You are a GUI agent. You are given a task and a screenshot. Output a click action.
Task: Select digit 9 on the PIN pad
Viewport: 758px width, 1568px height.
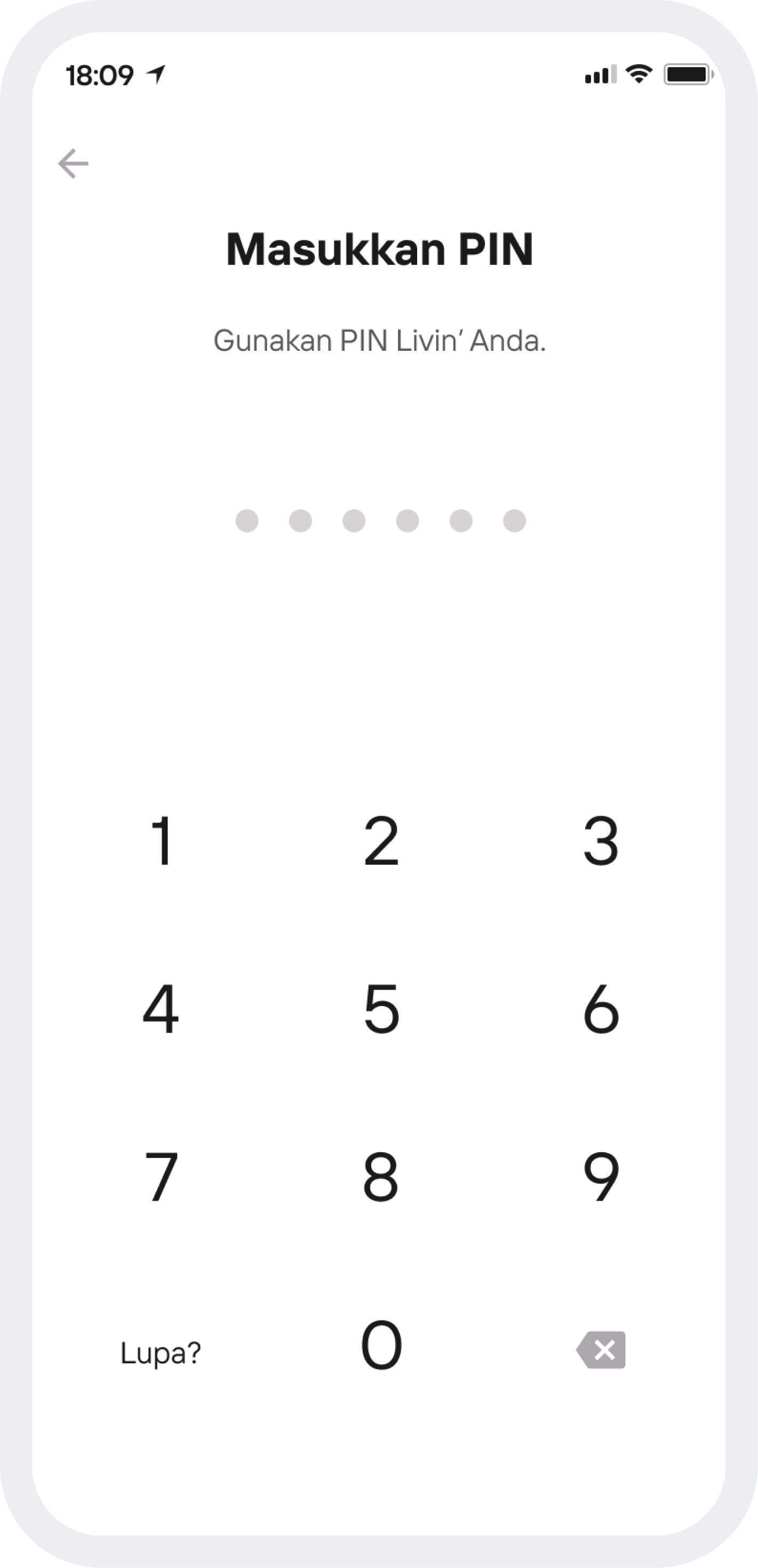601,1177
